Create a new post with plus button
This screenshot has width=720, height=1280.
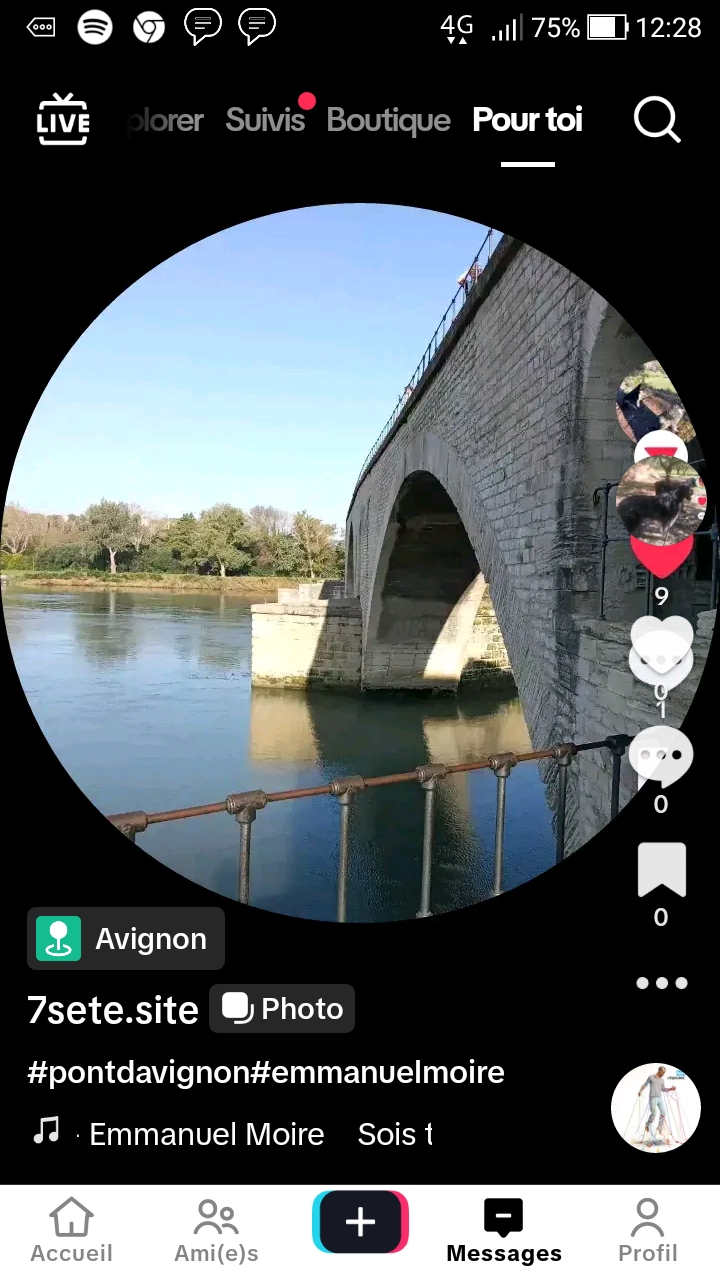coord(360,1222)
